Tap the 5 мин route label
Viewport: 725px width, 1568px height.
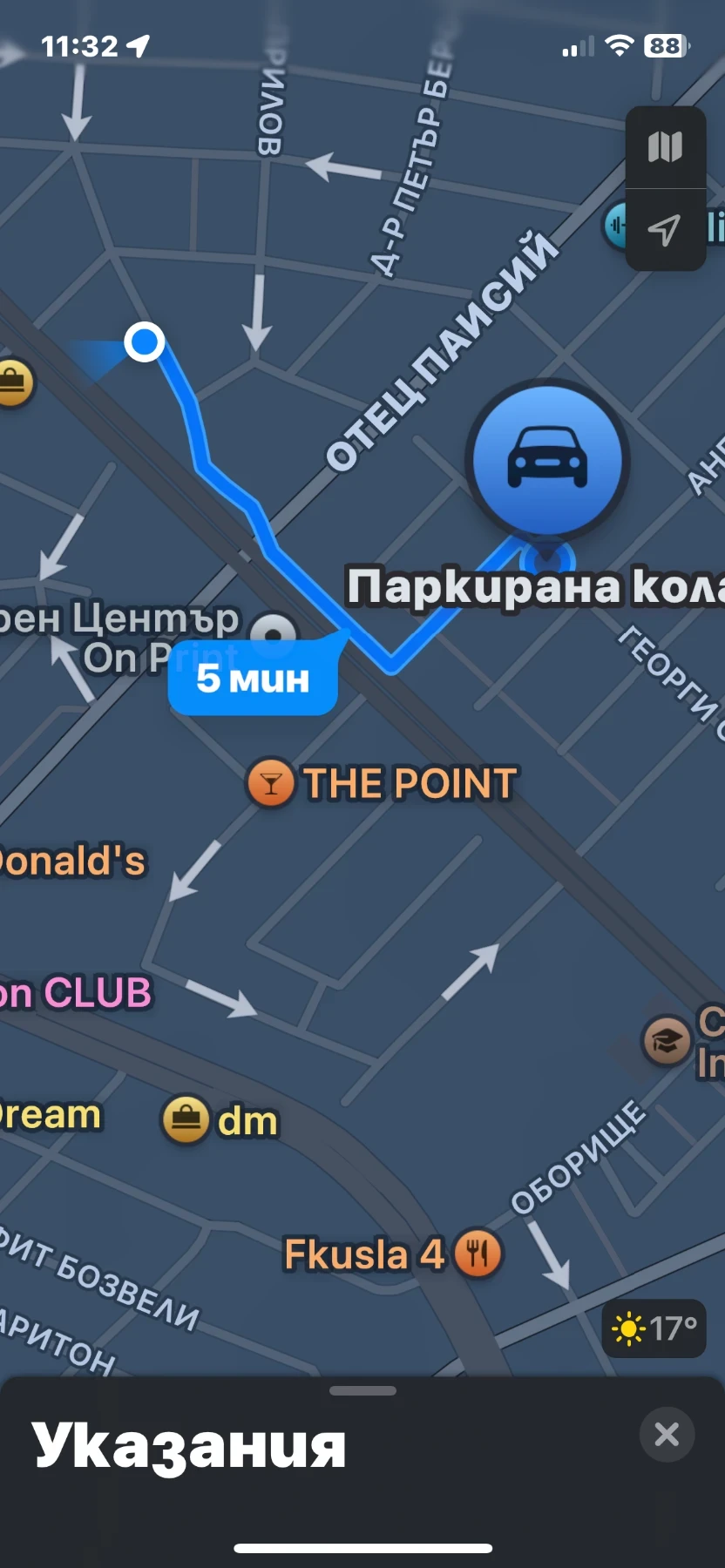pyautogui.click(x=253, y=679)
